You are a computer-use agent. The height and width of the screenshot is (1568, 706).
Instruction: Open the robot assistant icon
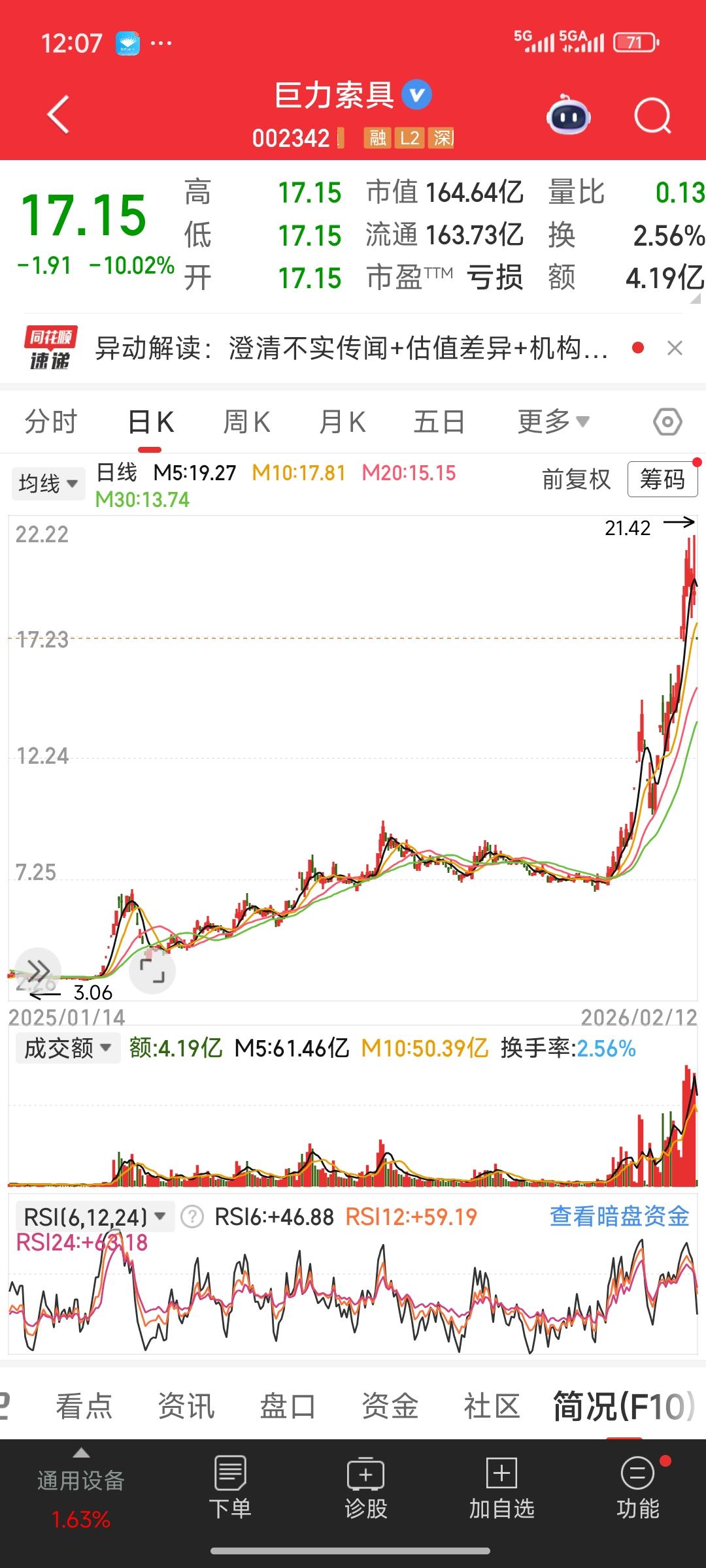[x=568, y=115]
